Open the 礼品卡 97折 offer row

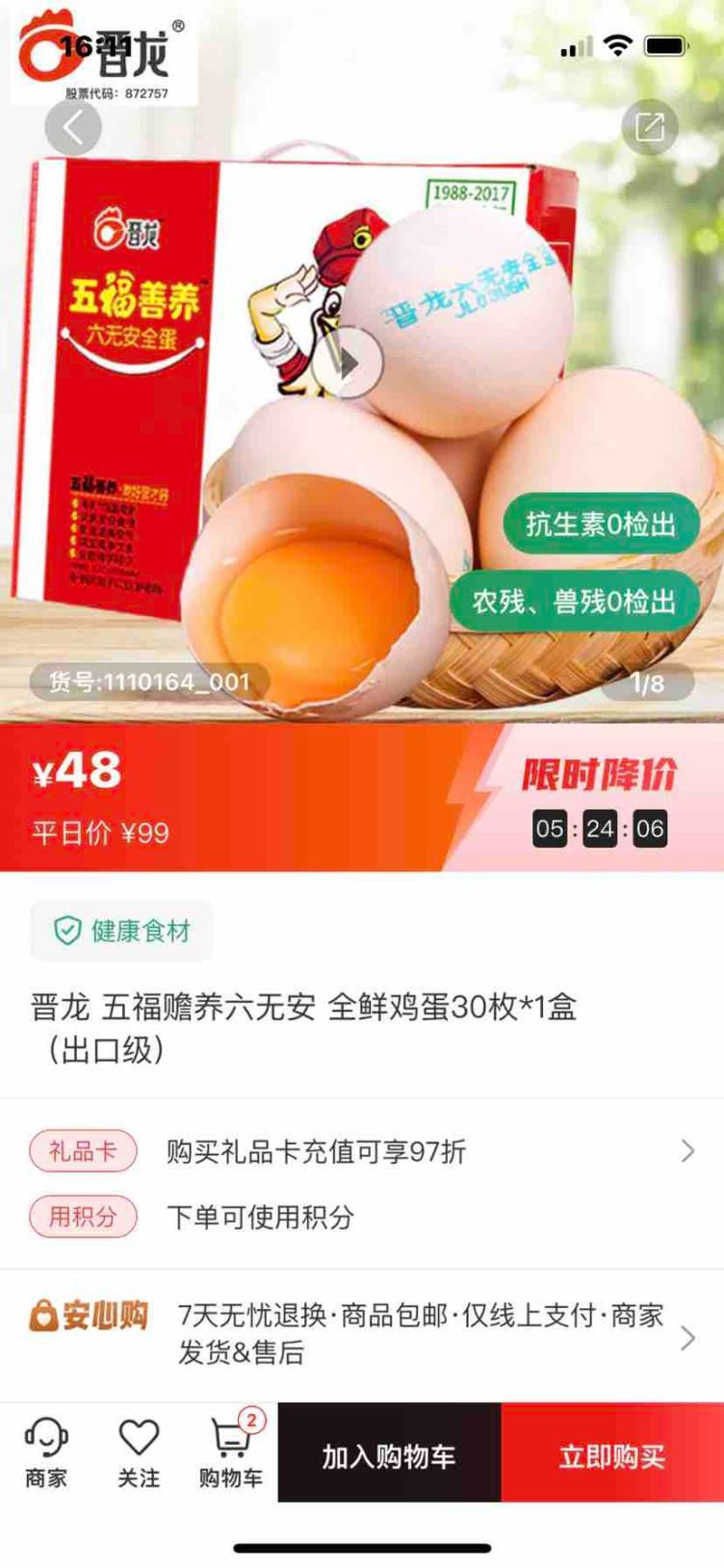[361, 1151]
